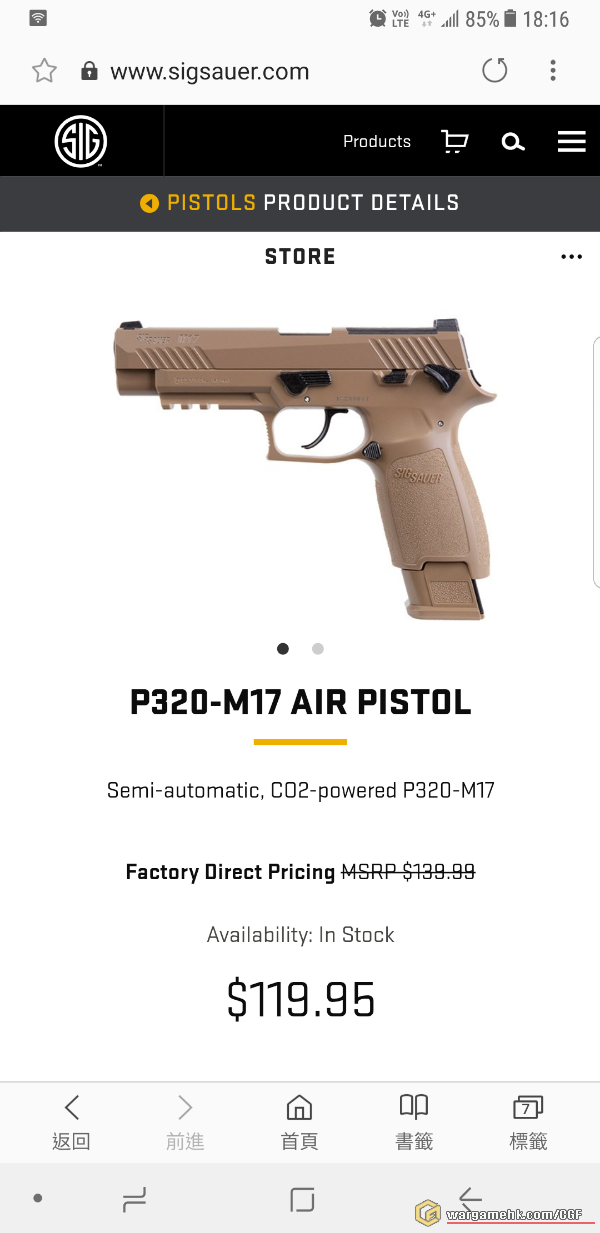The image size is (600, 1233).
Task: Open the site search magnifier
Action: coord(513,142)
